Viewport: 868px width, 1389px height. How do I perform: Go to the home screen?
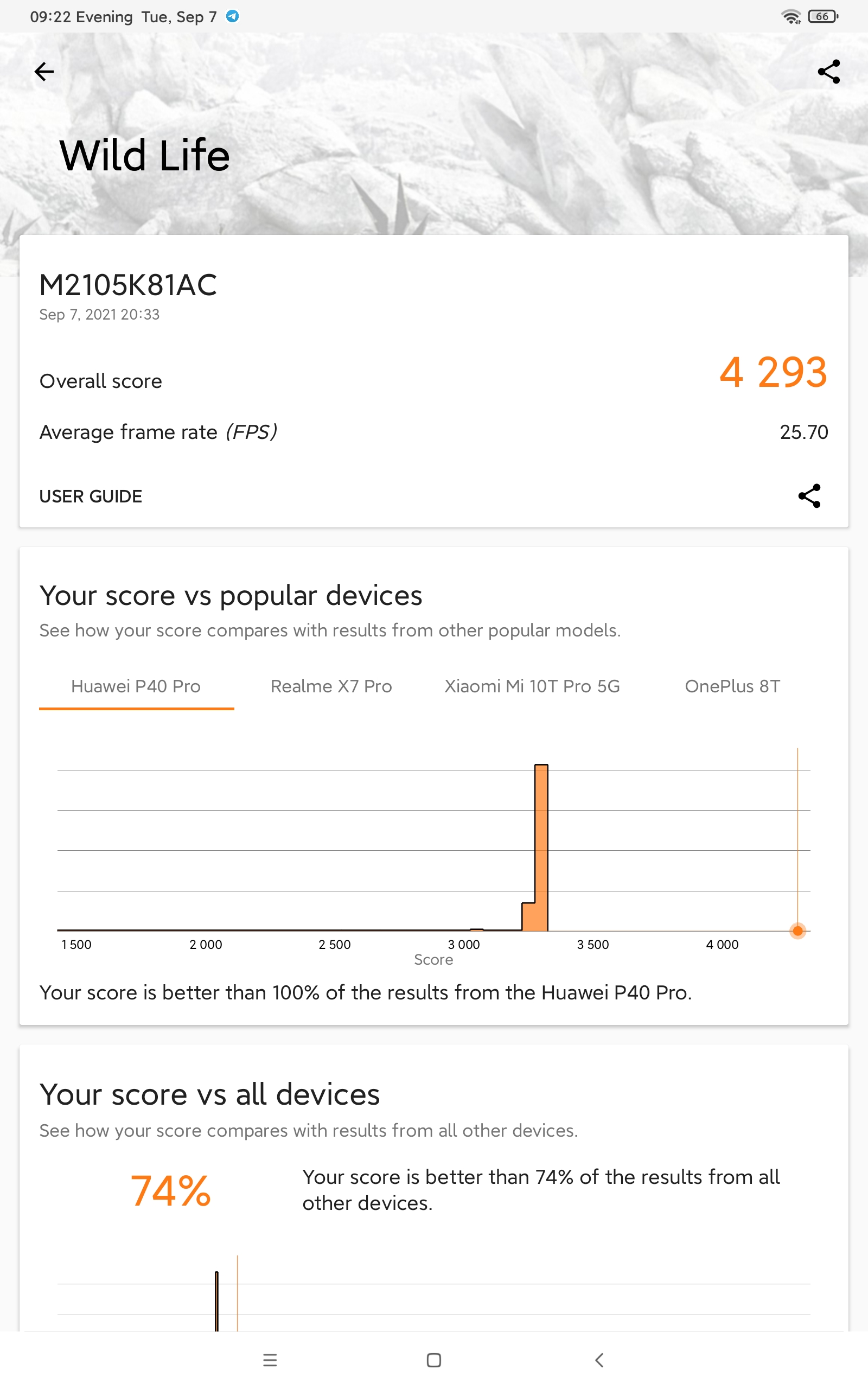pos(434,1360)
